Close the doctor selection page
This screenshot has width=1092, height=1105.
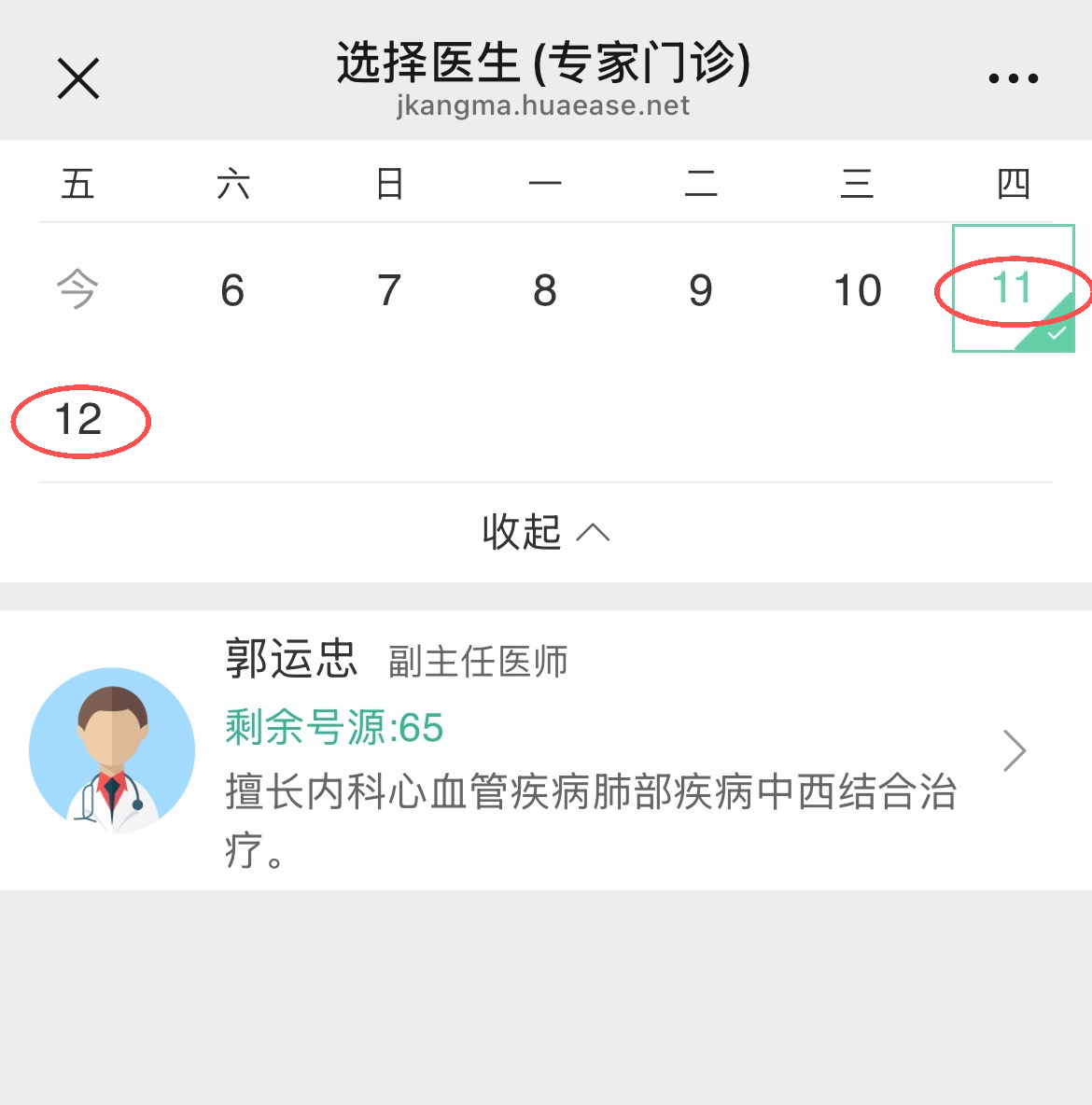[x=78, y=78]
